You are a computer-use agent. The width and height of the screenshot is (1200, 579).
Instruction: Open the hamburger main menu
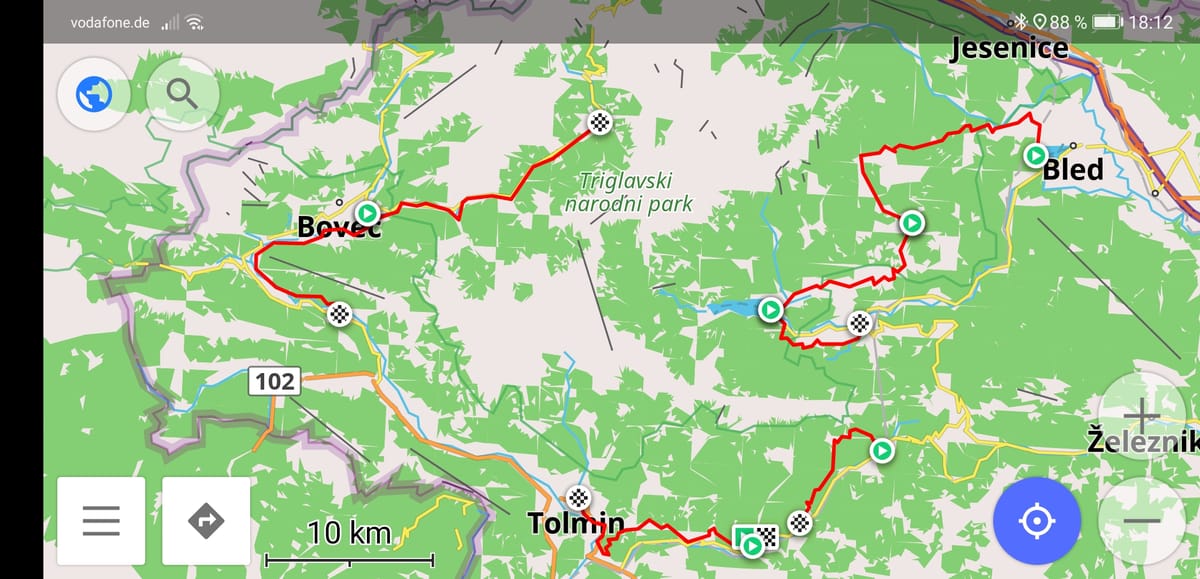tap(101, 521)
